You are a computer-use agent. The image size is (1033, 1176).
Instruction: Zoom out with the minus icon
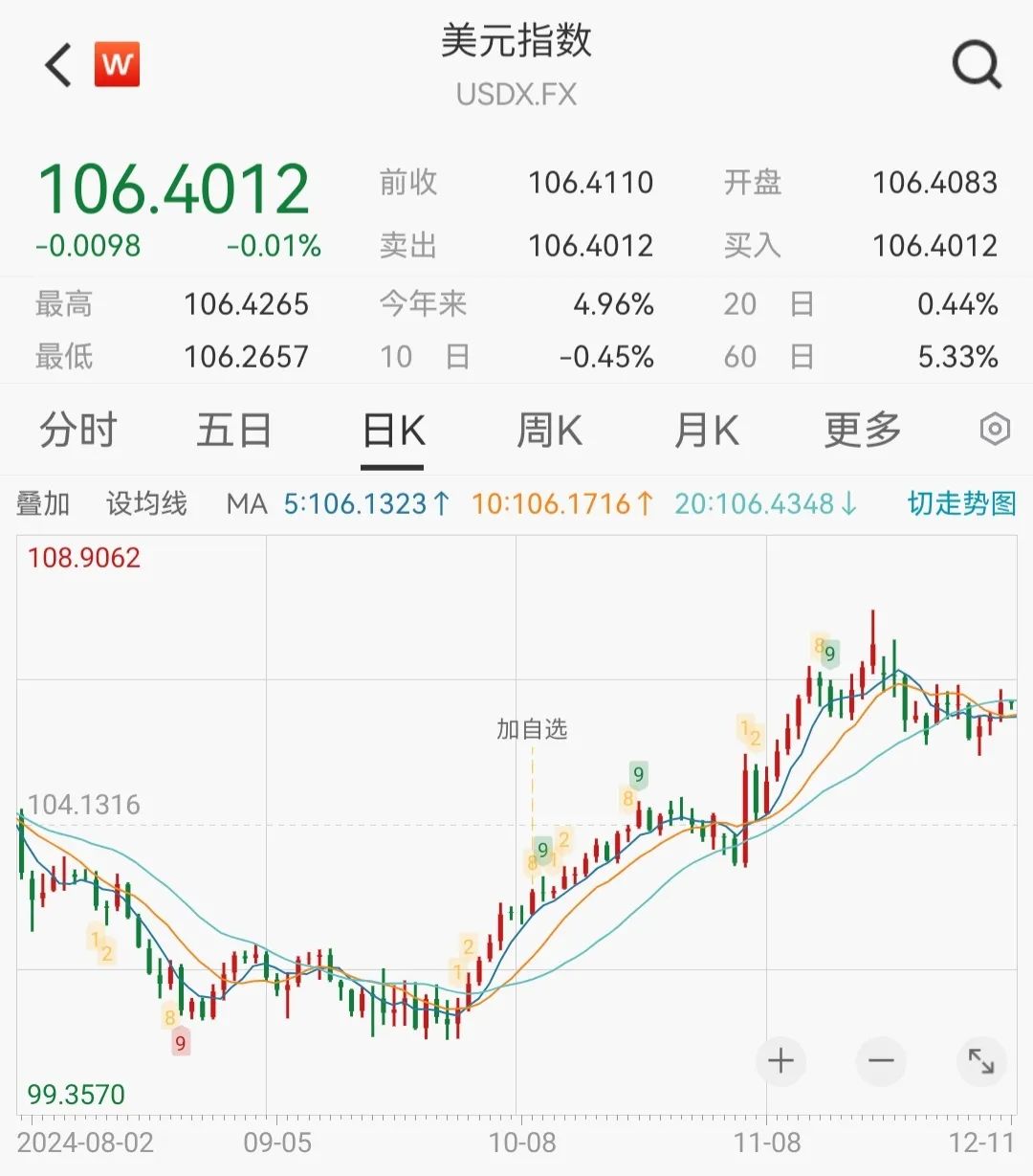tap(880, 1062)
